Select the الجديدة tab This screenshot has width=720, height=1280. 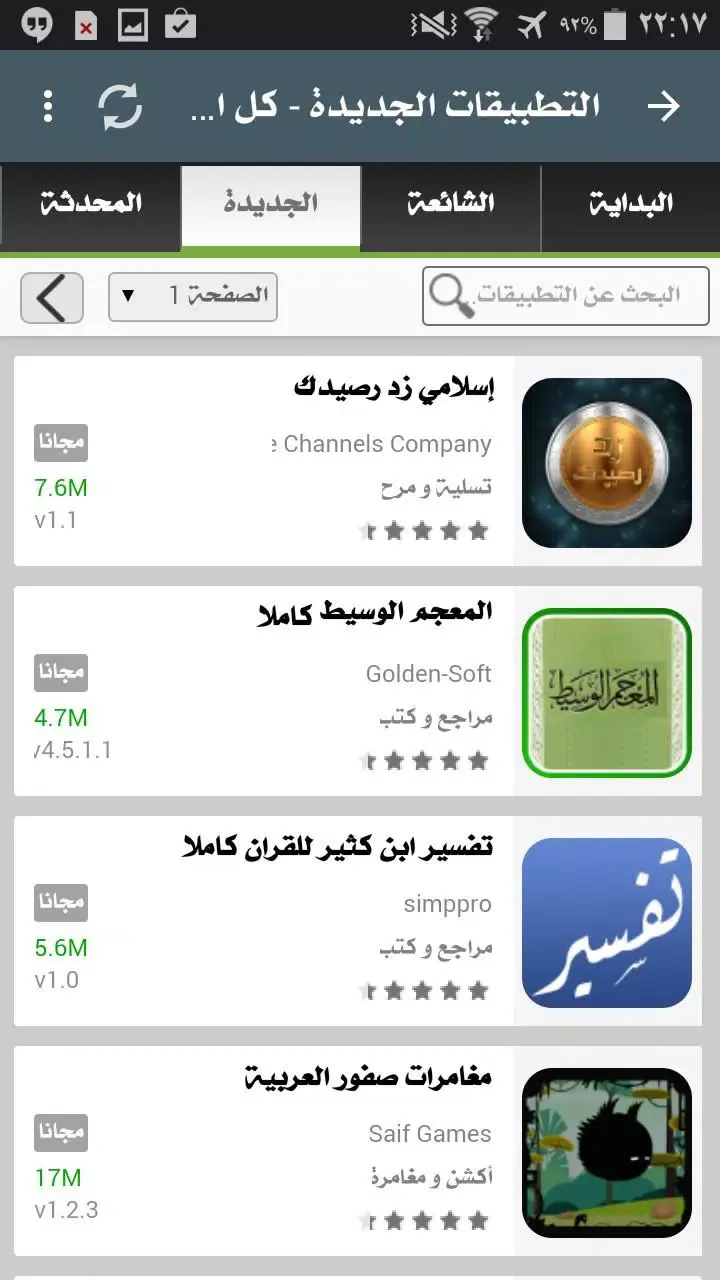click(270, 204)
